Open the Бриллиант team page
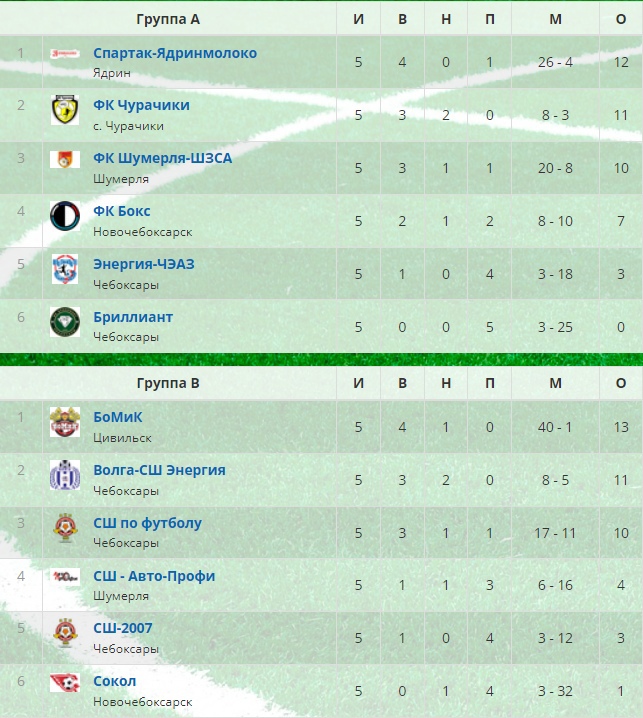643x718 pixels. (x=133, y=317)
